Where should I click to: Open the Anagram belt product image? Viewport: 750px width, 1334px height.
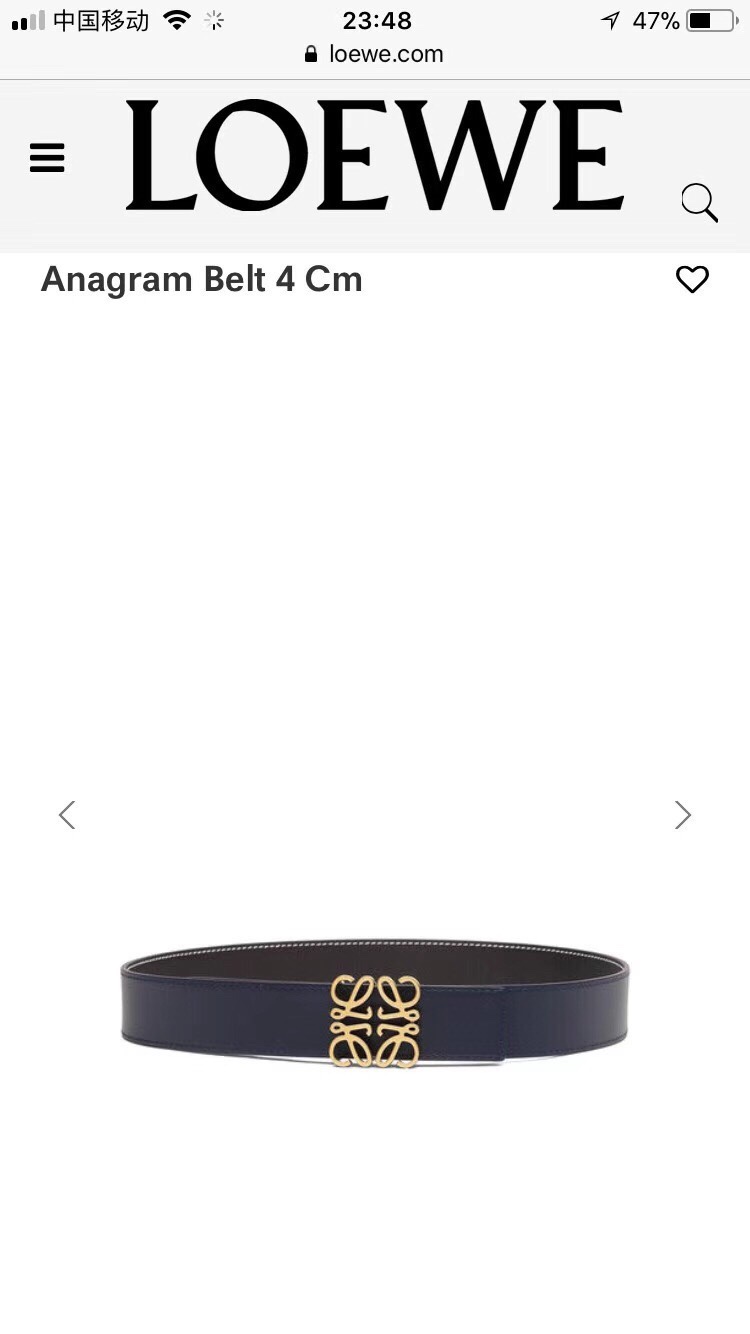pos(375,1003)
